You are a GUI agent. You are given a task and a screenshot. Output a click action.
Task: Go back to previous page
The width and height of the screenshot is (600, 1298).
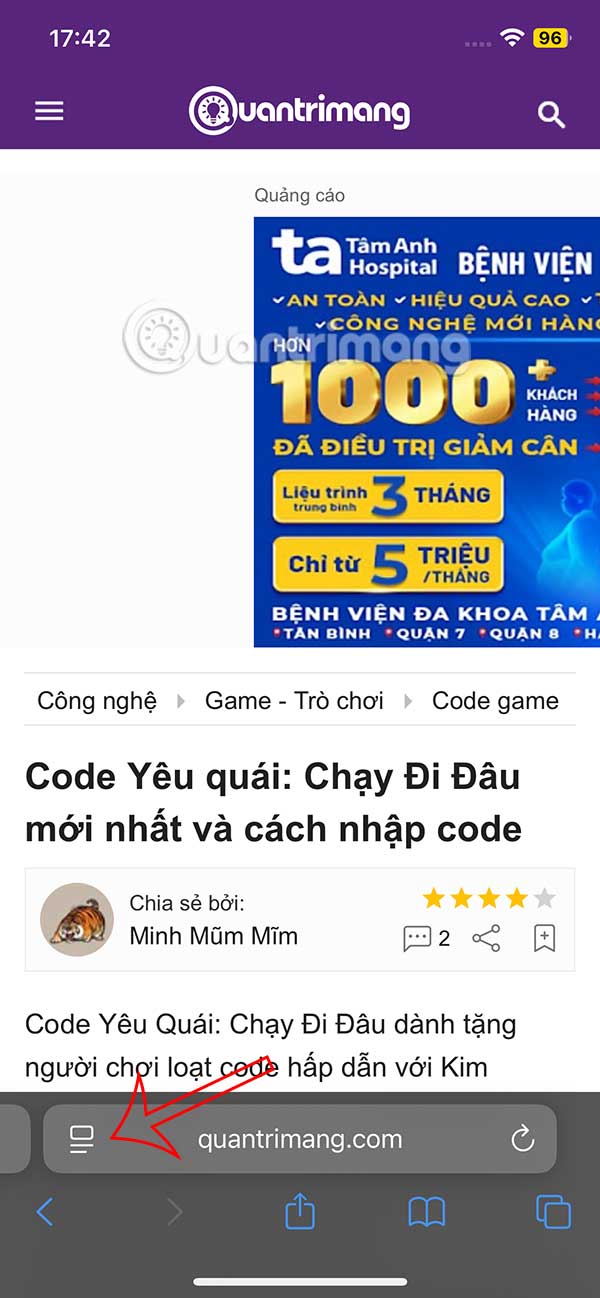pyautogui.click(x=44, y=1212)
